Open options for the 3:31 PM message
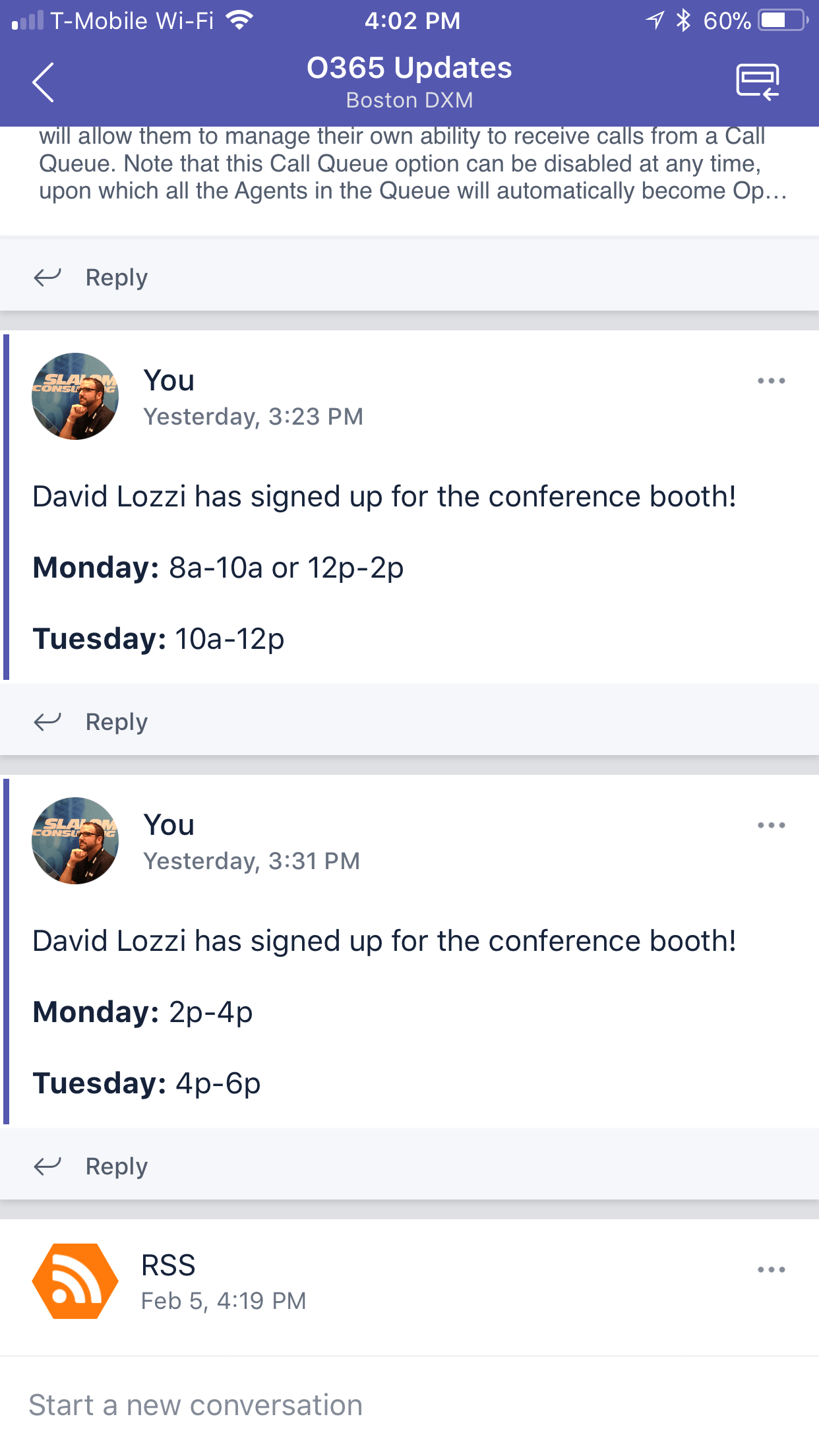The image size is (819, 1456). (x=771, y=826)
